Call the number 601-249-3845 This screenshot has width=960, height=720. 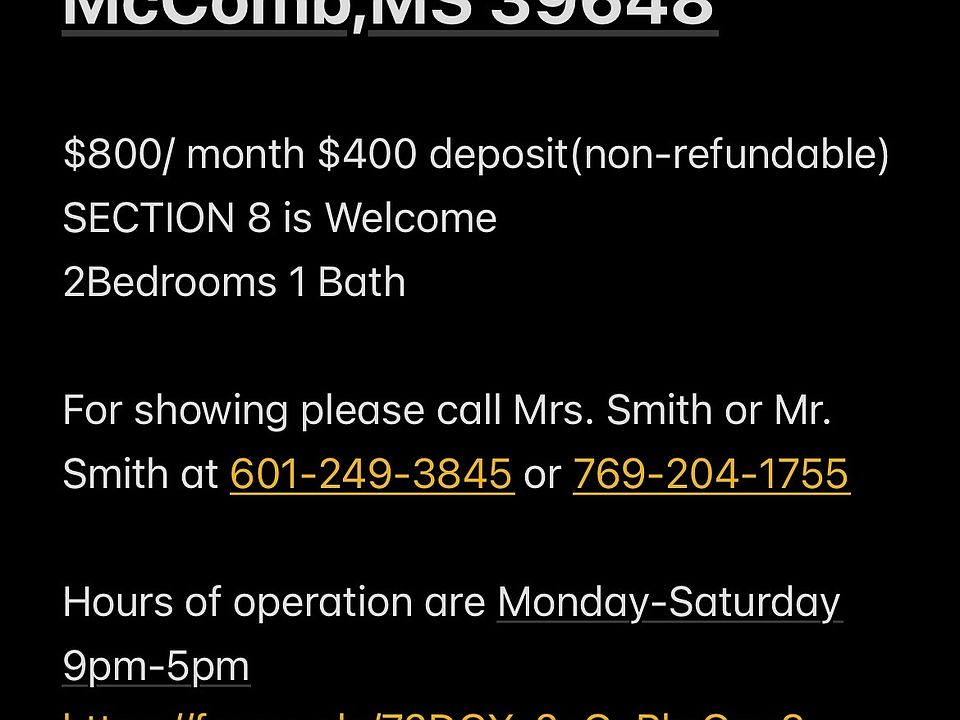pyautogui.click(x=371, y=474)
